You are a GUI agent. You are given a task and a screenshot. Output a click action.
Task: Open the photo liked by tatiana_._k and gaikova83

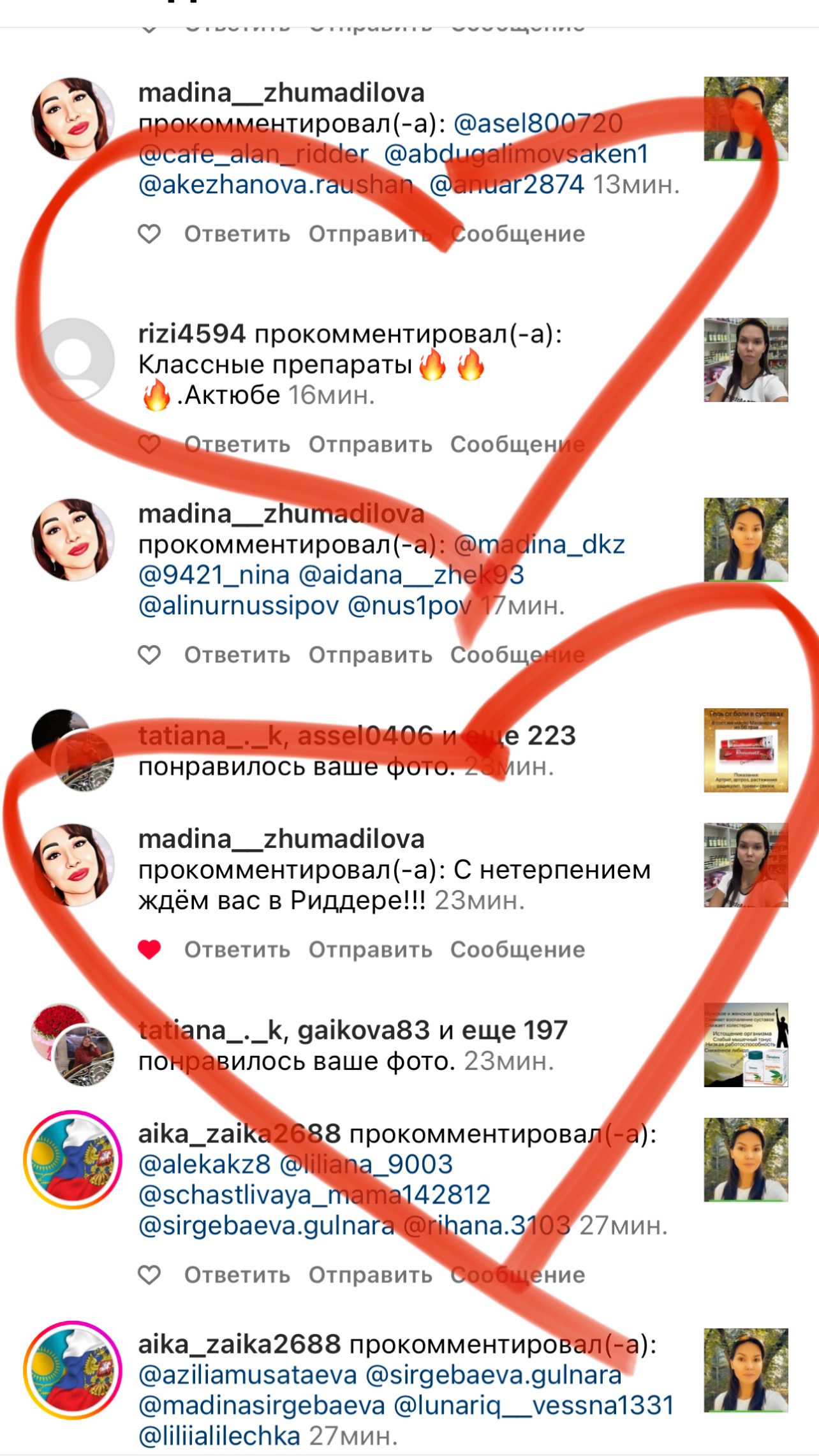click(746, 1044)
